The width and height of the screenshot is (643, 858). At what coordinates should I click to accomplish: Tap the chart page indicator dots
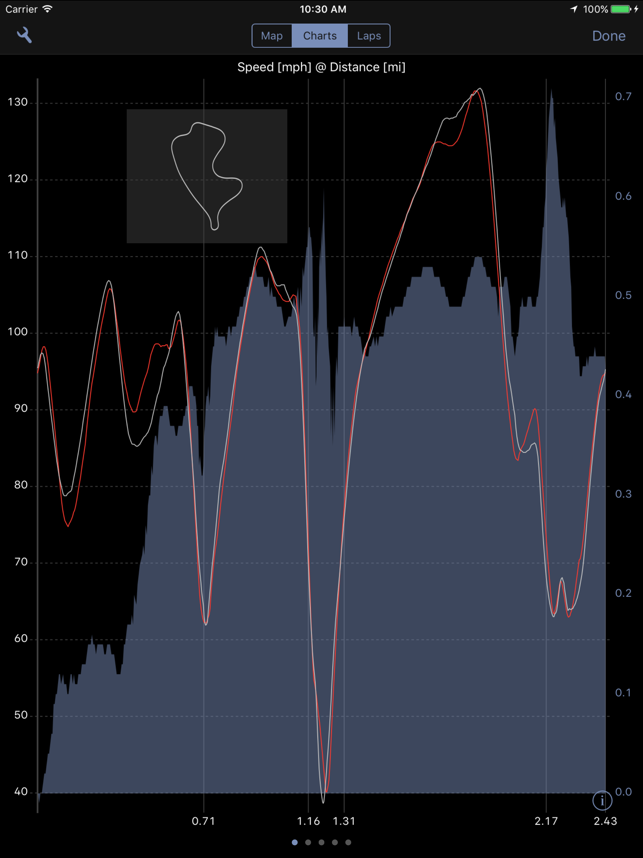pos(321,842)
